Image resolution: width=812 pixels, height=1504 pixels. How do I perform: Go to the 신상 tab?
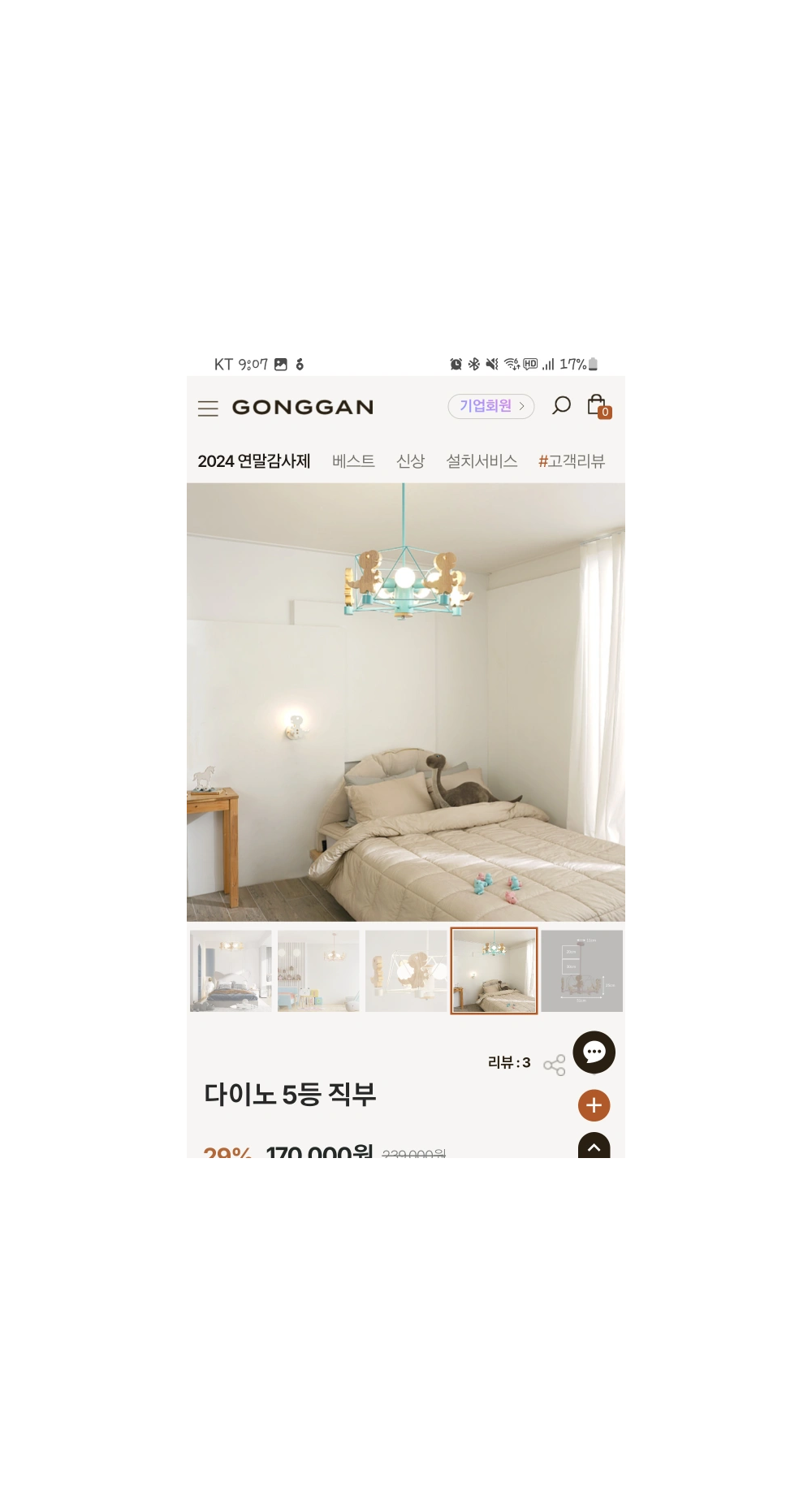(x=410, y=461)
